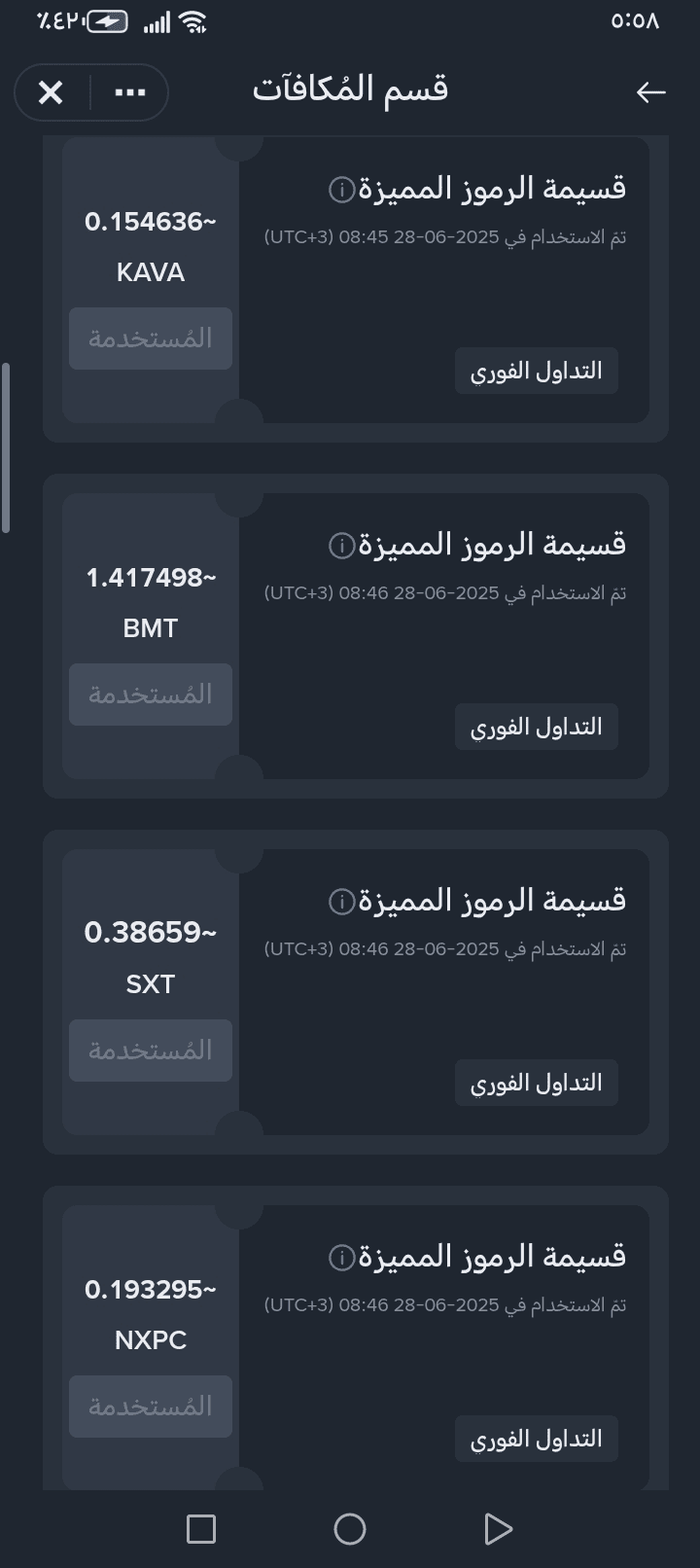The height and width of the screenshot is (1568, 700).
Task: View info icon on BMT token voucher
Action: click(x=341, y=546)
